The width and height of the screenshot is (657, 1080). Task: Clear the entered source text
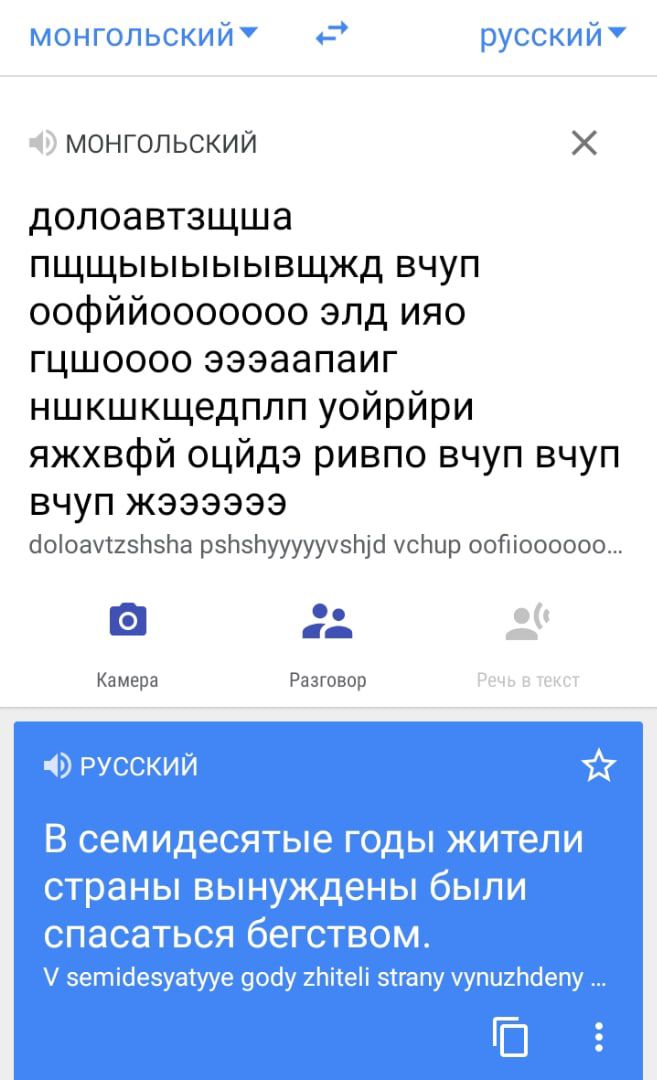pos(584,143)
